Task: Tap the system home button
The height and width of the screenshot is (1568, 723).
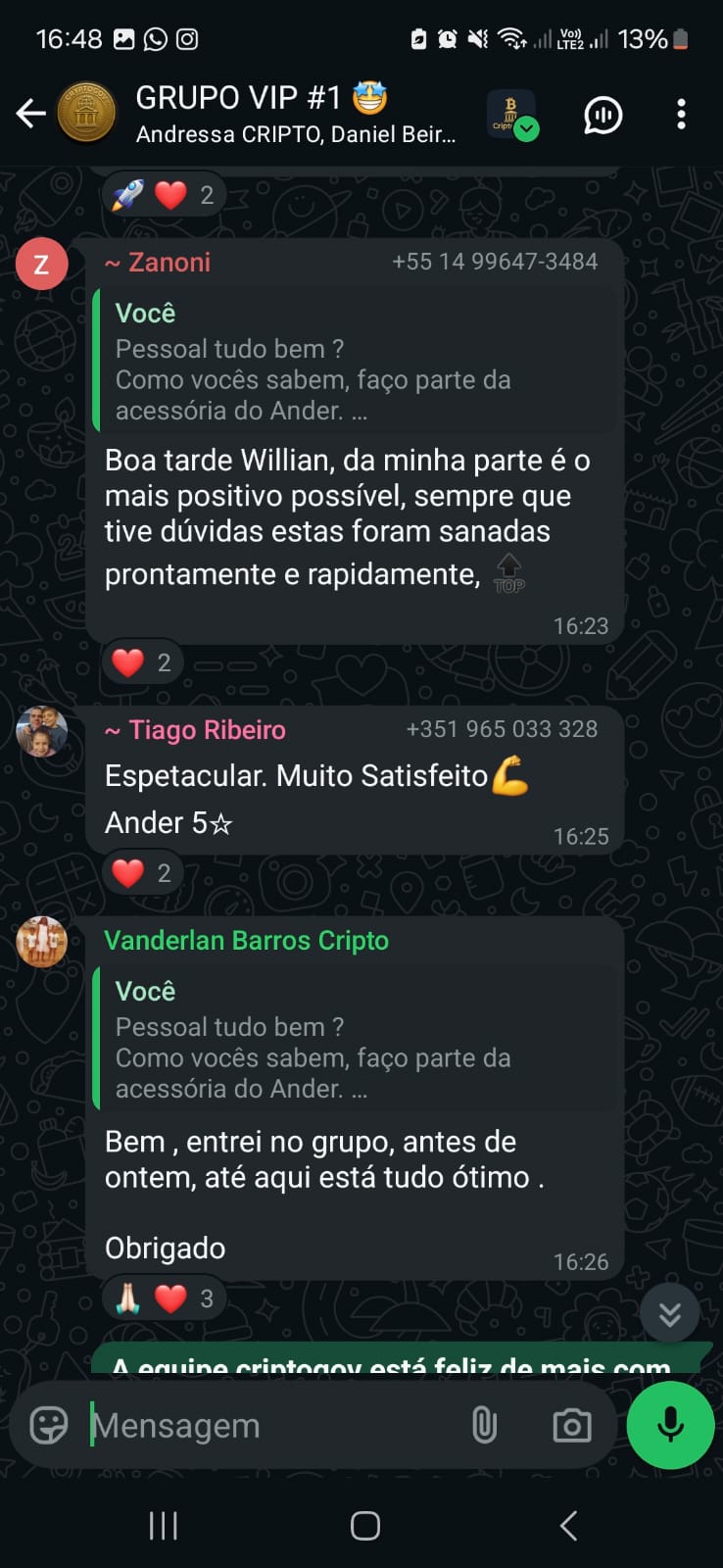Action: pos(364,1525)
